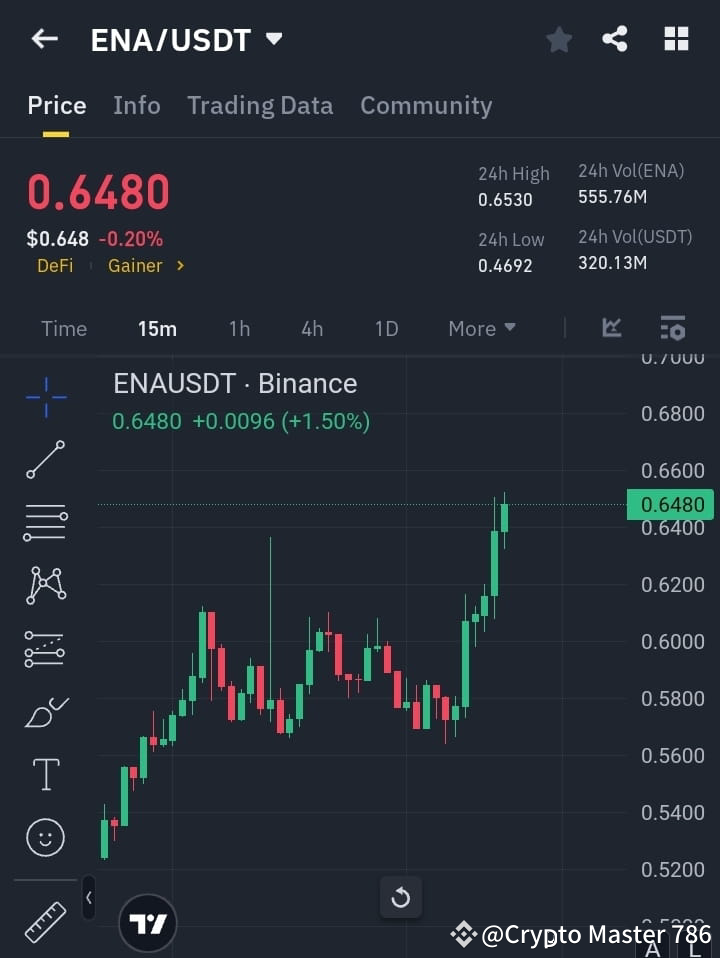Open the Info tab
This screenshot has width=720, height=958.
(x=137, y=105)
